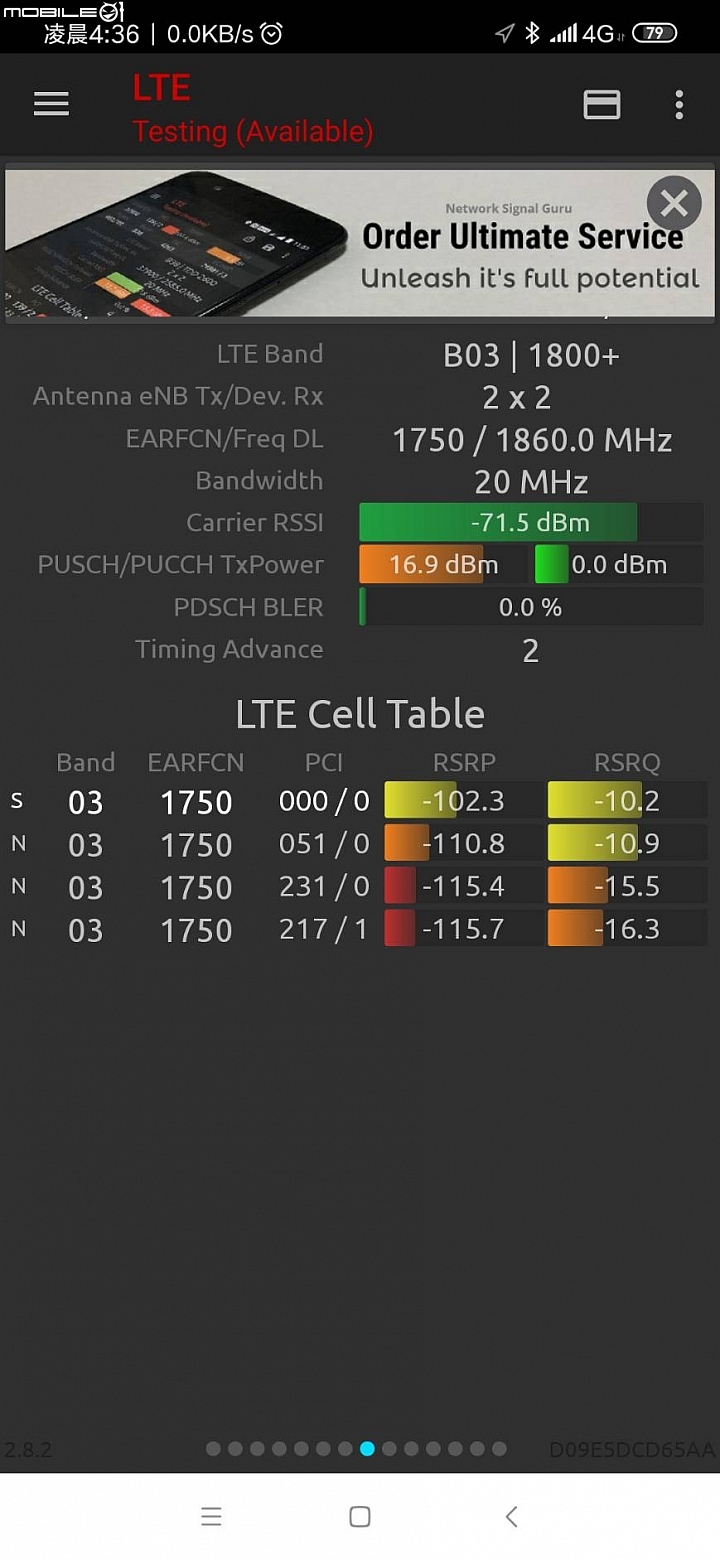Tap the highlighted page indicator dot
This screenshot has width=720, height=1560.
pyautogui.click(x=367, y=1448)
